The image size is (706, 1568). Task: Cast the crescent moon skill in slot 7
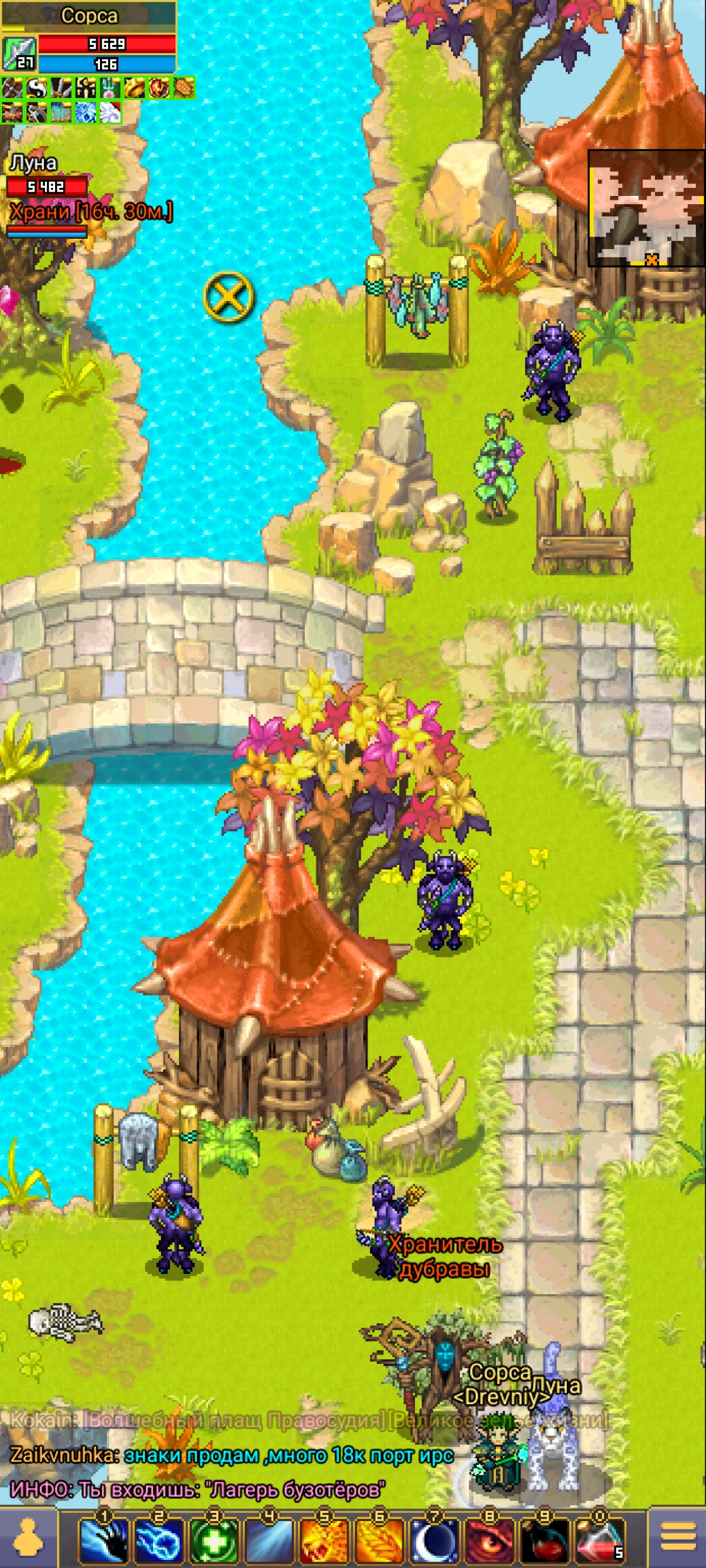coord(435,1540)
